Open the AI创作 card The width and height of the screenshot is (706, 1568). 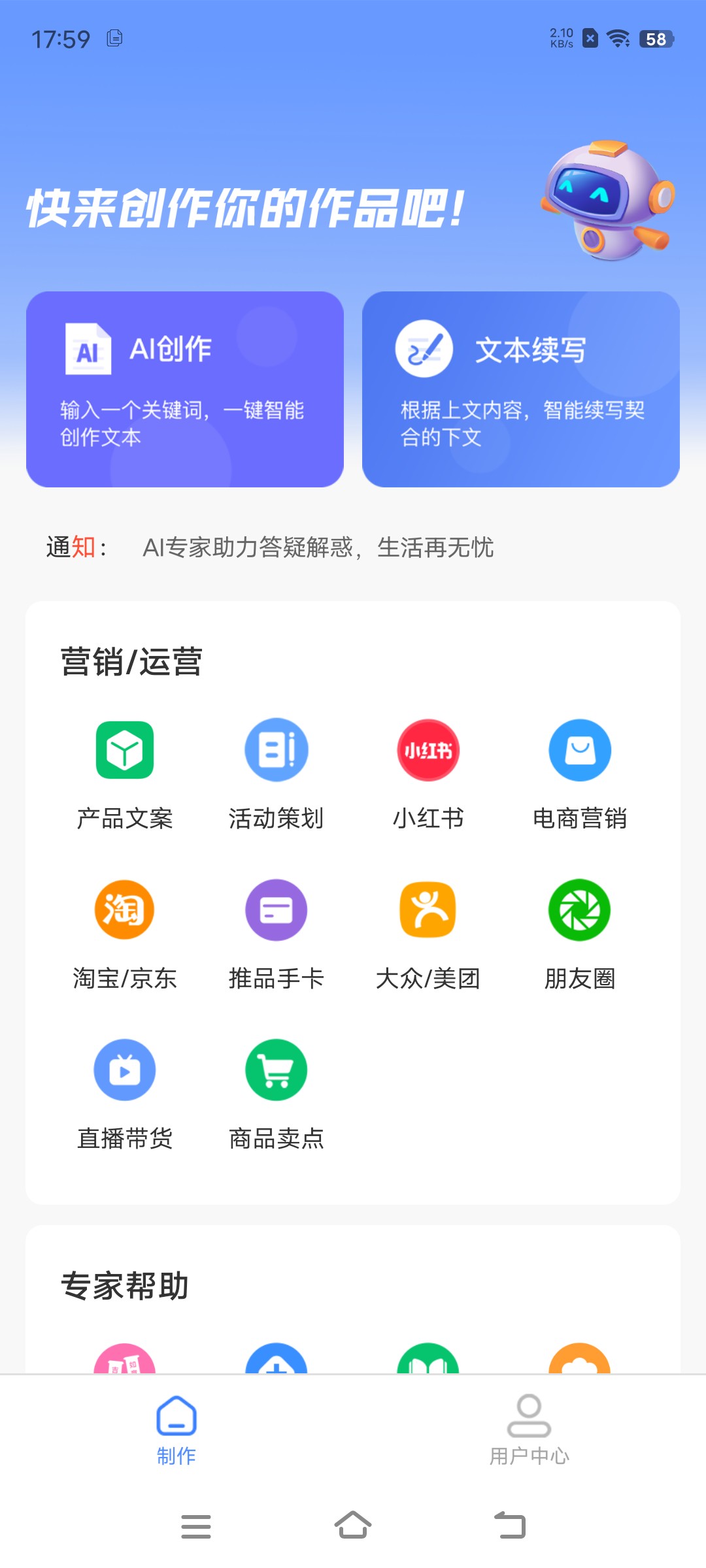tap(185, 389)
